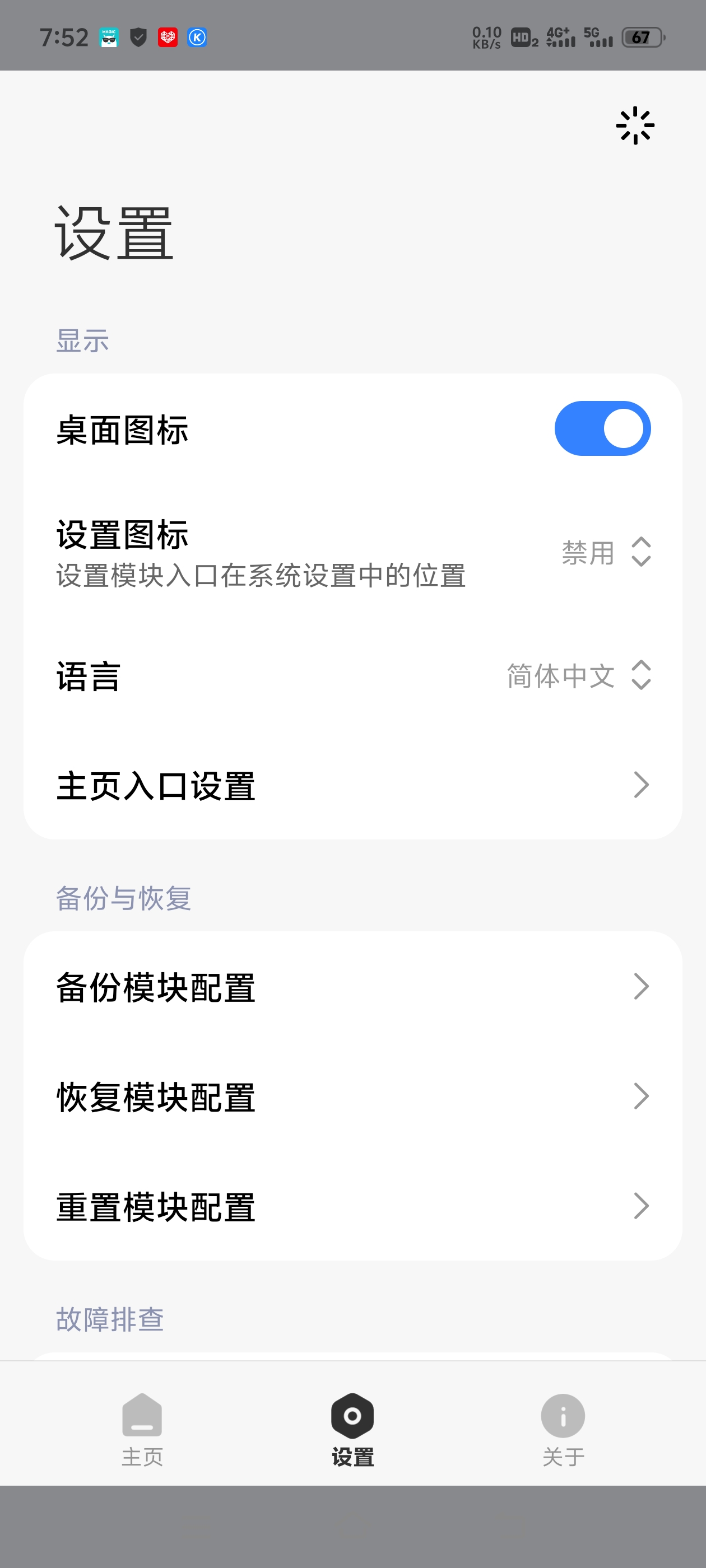Tap the 设置 gear icon in bottom bar

point(352,1415)
